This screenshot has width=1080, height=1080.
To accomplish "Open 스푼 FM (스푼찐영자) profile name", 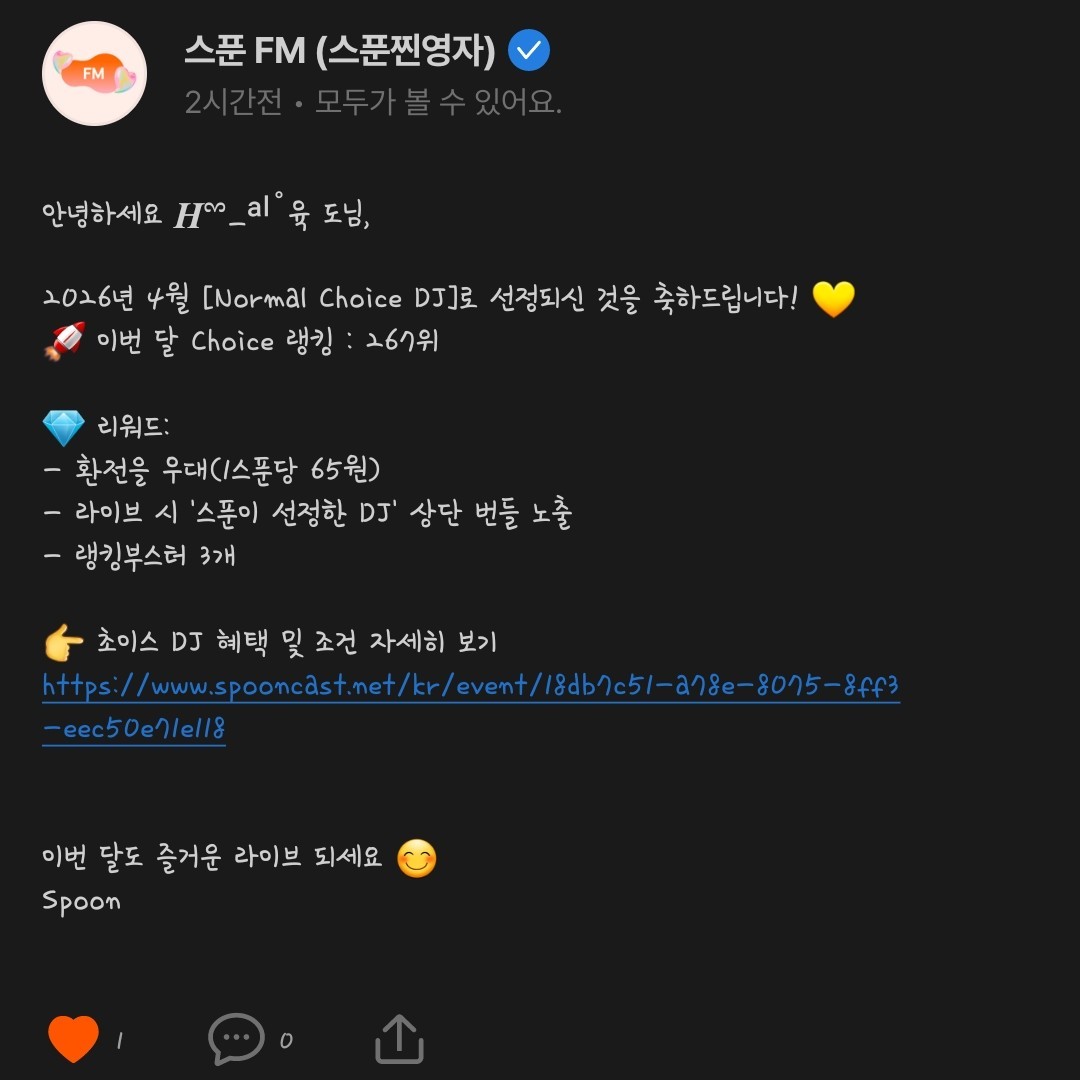I will [340, 51].
